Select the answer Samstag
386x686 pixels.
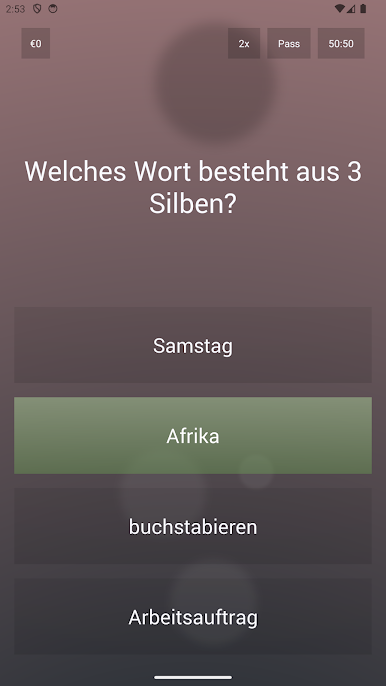(x=193, y=345)
